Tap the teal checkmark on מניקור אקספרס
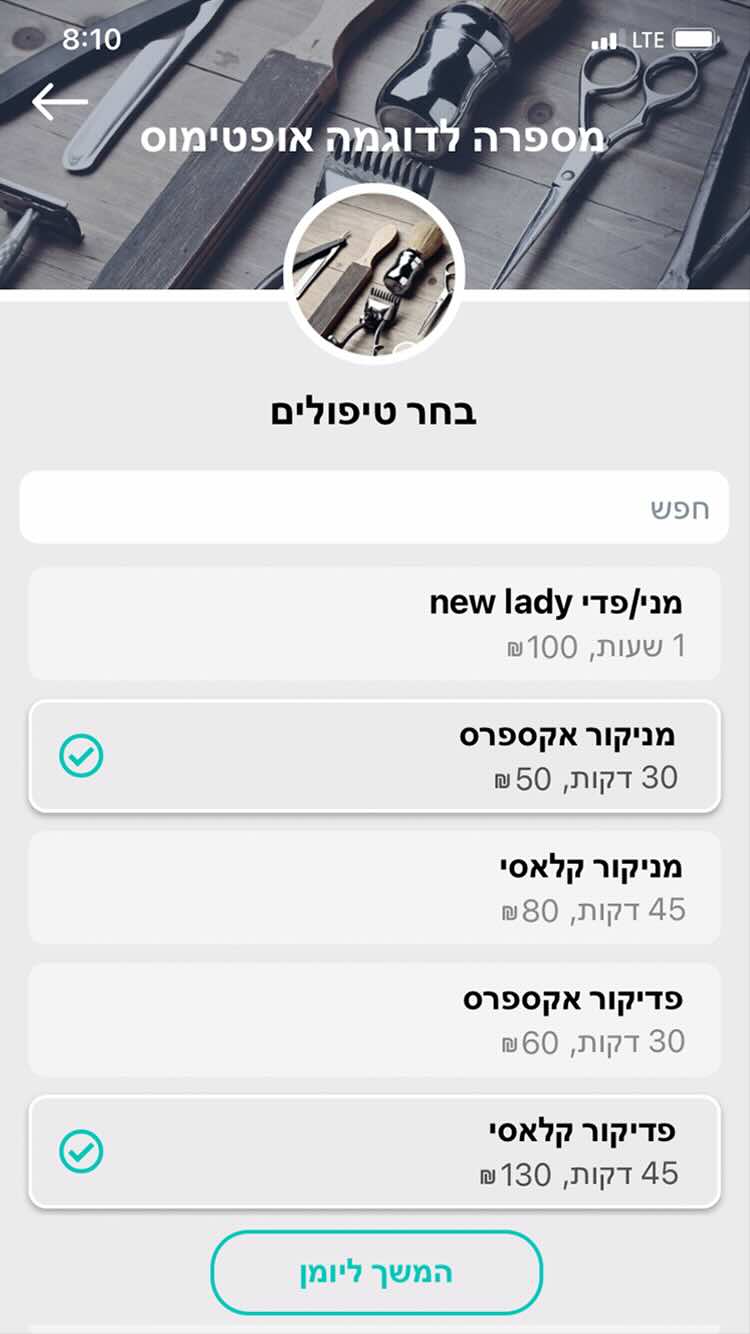 [82, 754]
